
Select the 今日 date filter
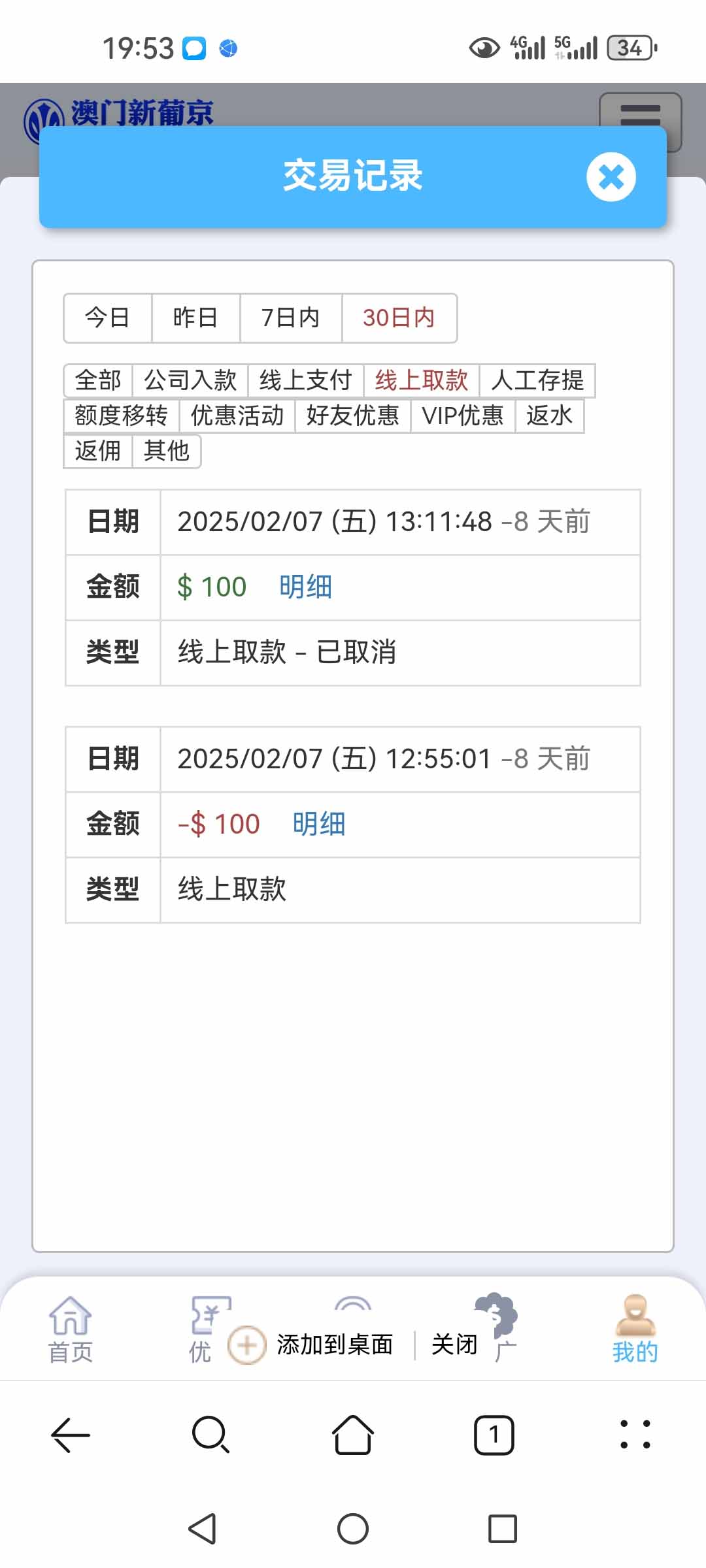108,318
